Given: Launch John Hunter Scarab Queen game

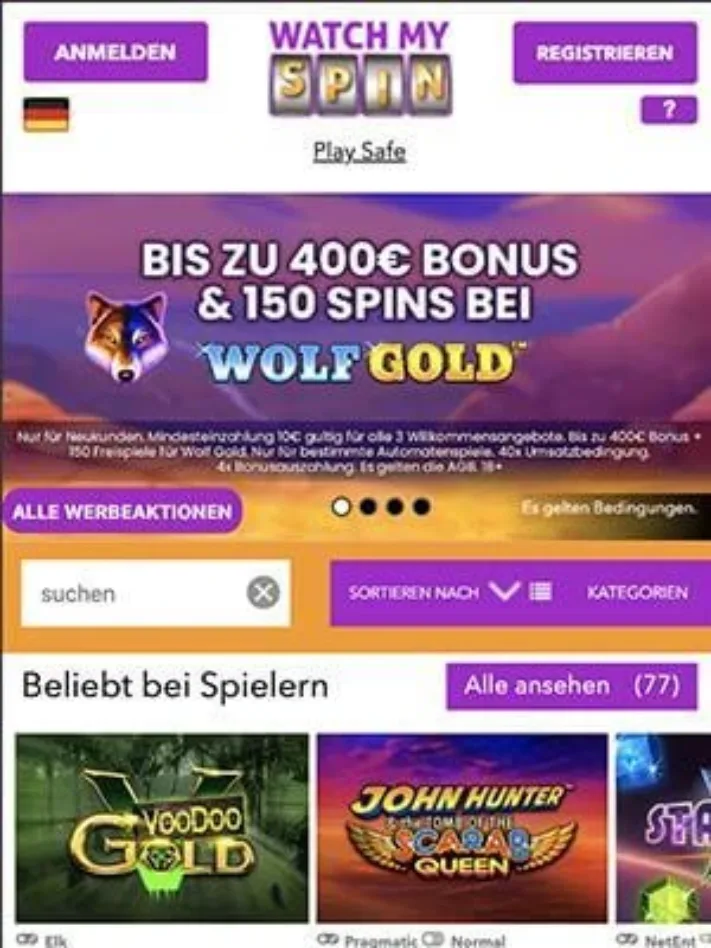Looking at the screenshot, I should tap(462, 828).
